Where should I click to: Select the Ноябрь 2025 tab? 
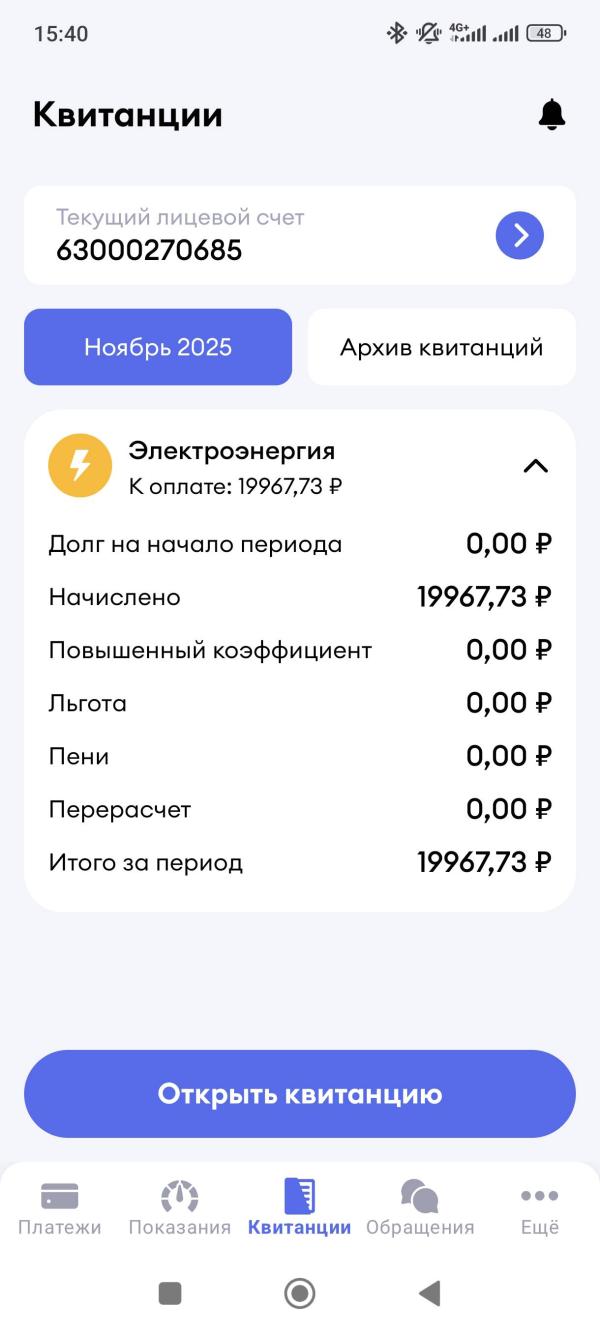pos(158,347)
